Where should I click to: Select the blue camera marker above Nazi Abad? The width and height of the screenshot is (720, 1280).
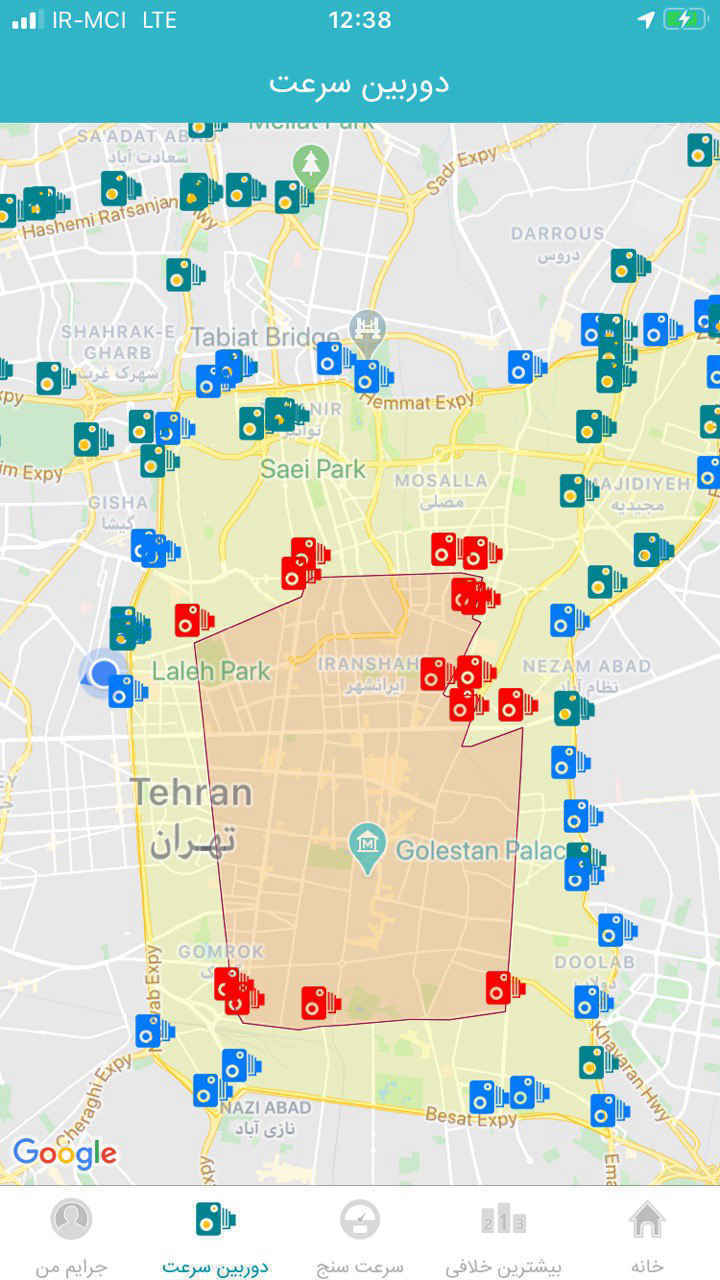(x=238, y=1065)
